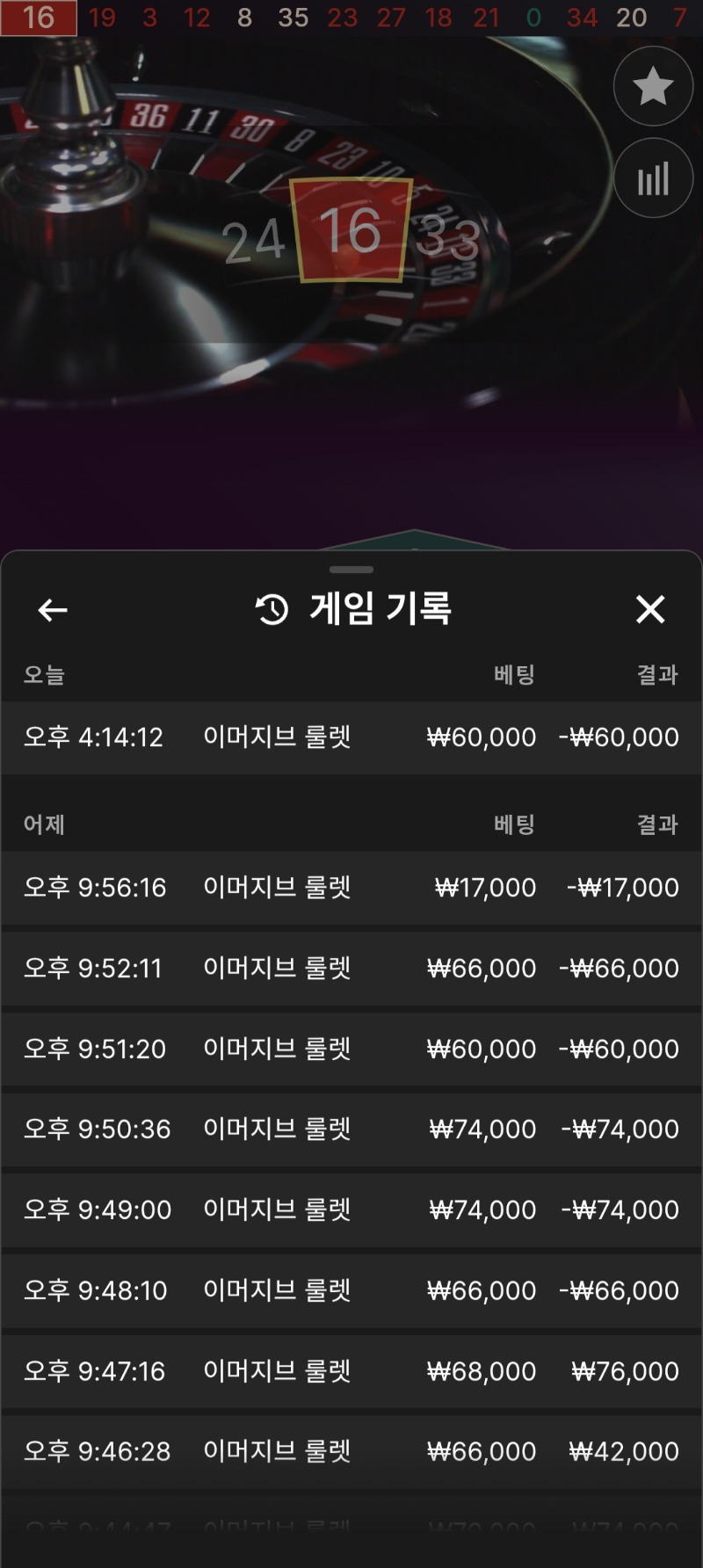703x1568 pixels.
Task: Open the 오후 9:47:16 winning record
Action: click(351, 1370)
